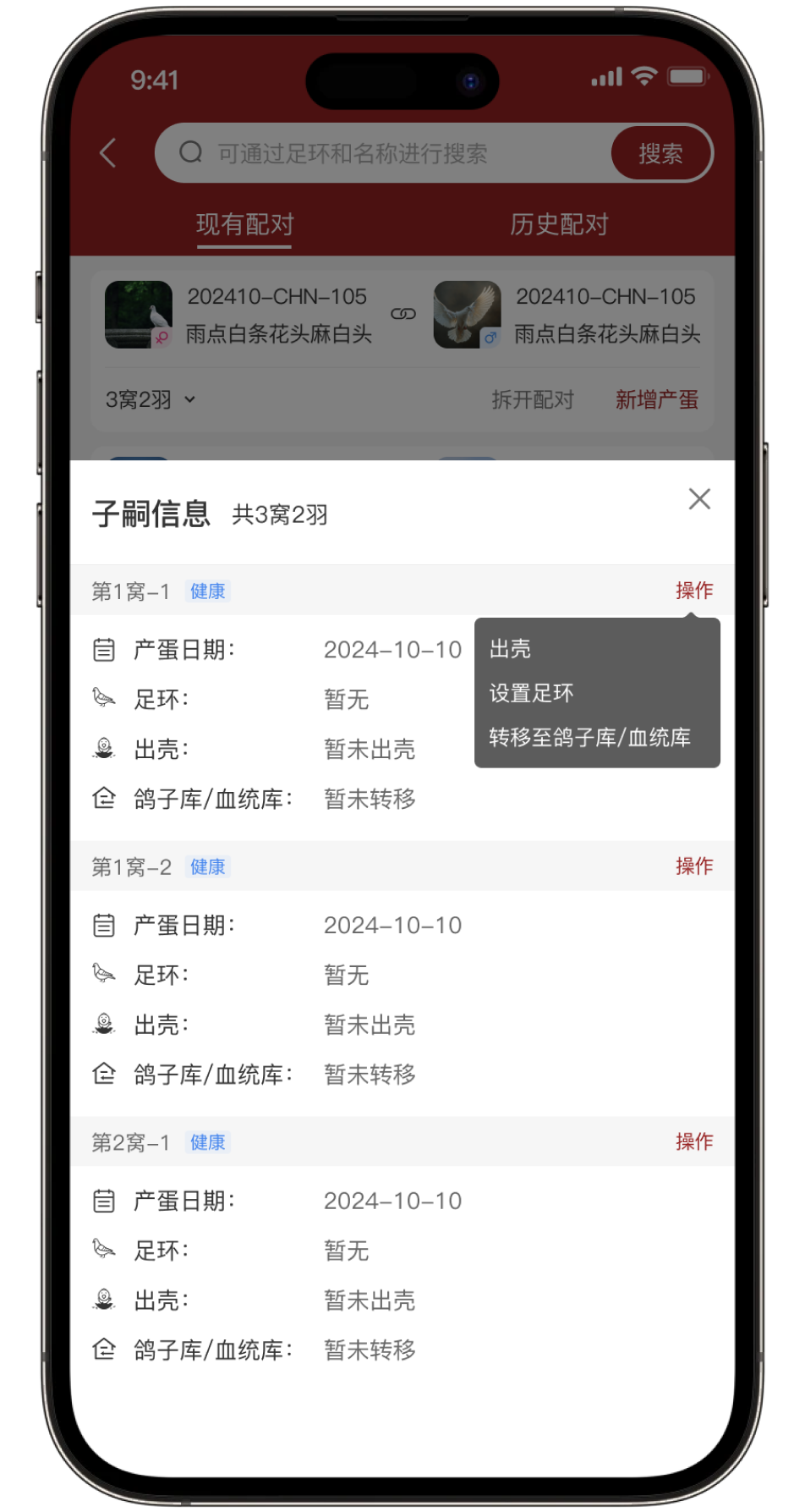Open 操作 menu for 第2窝-1
Viewport: 805px width, 1512px height.
point(693,1141)
